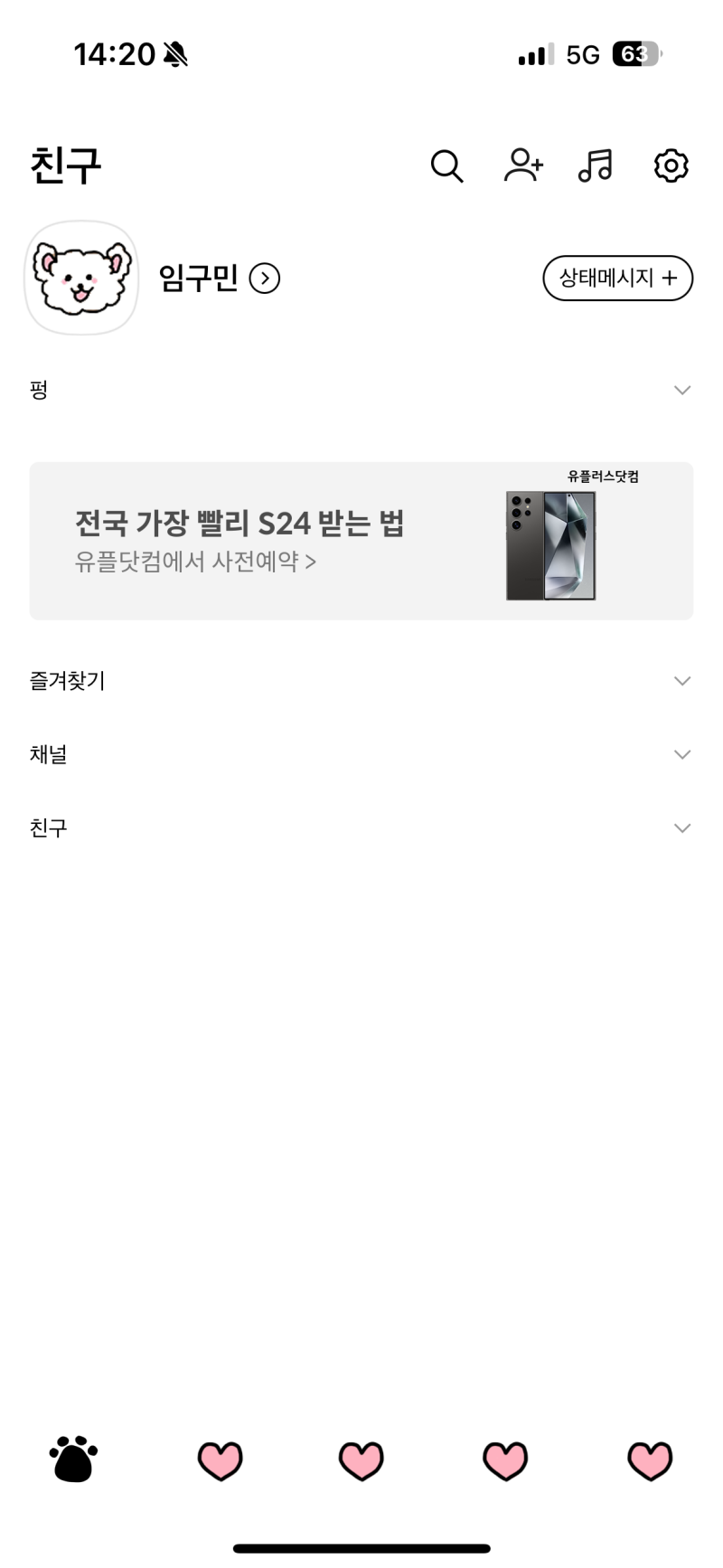Image resolution: width=723 pixels, height=1568 pixels.
Task: Tap the S24 phone image in the ad
Action: 551,543
